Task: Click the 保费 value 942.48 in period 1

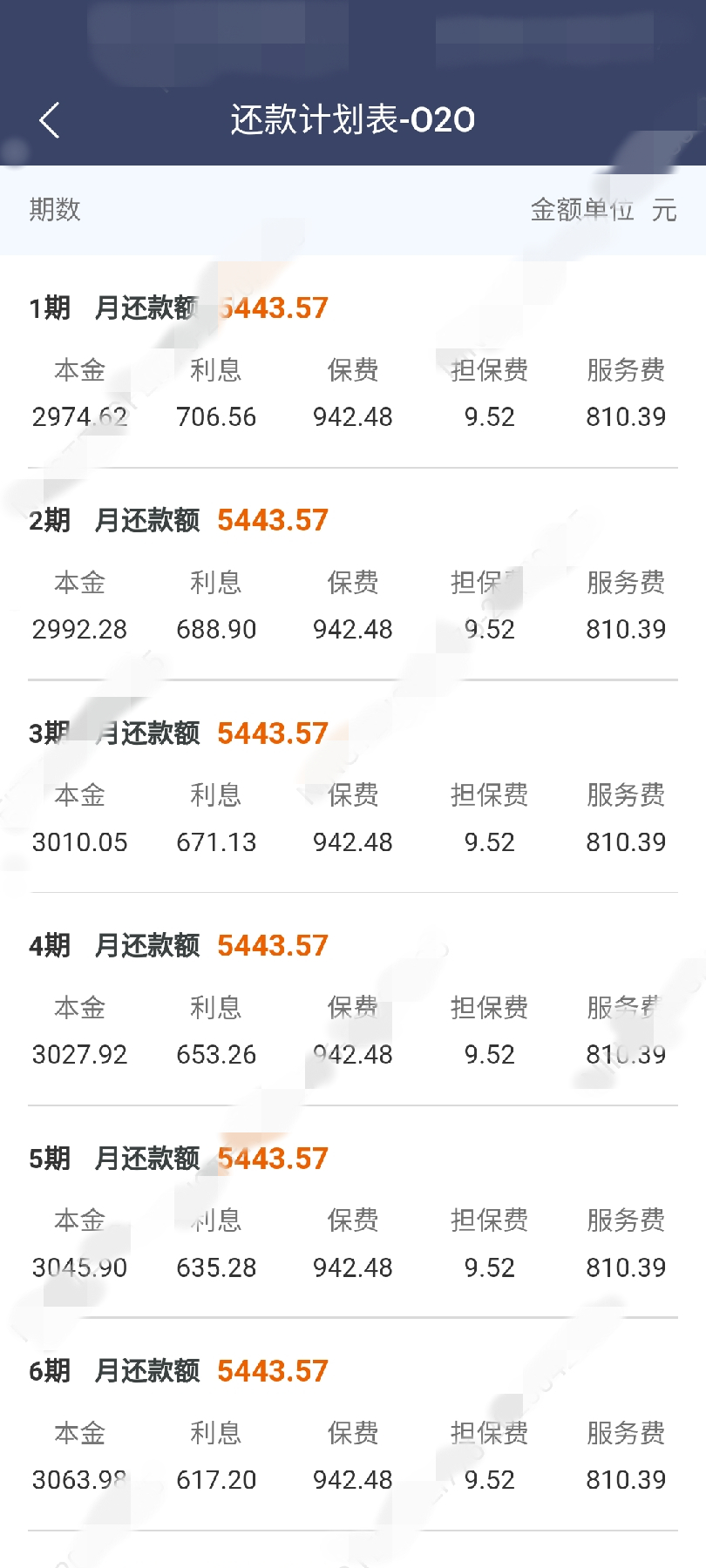Action: [x=352, y=416]
